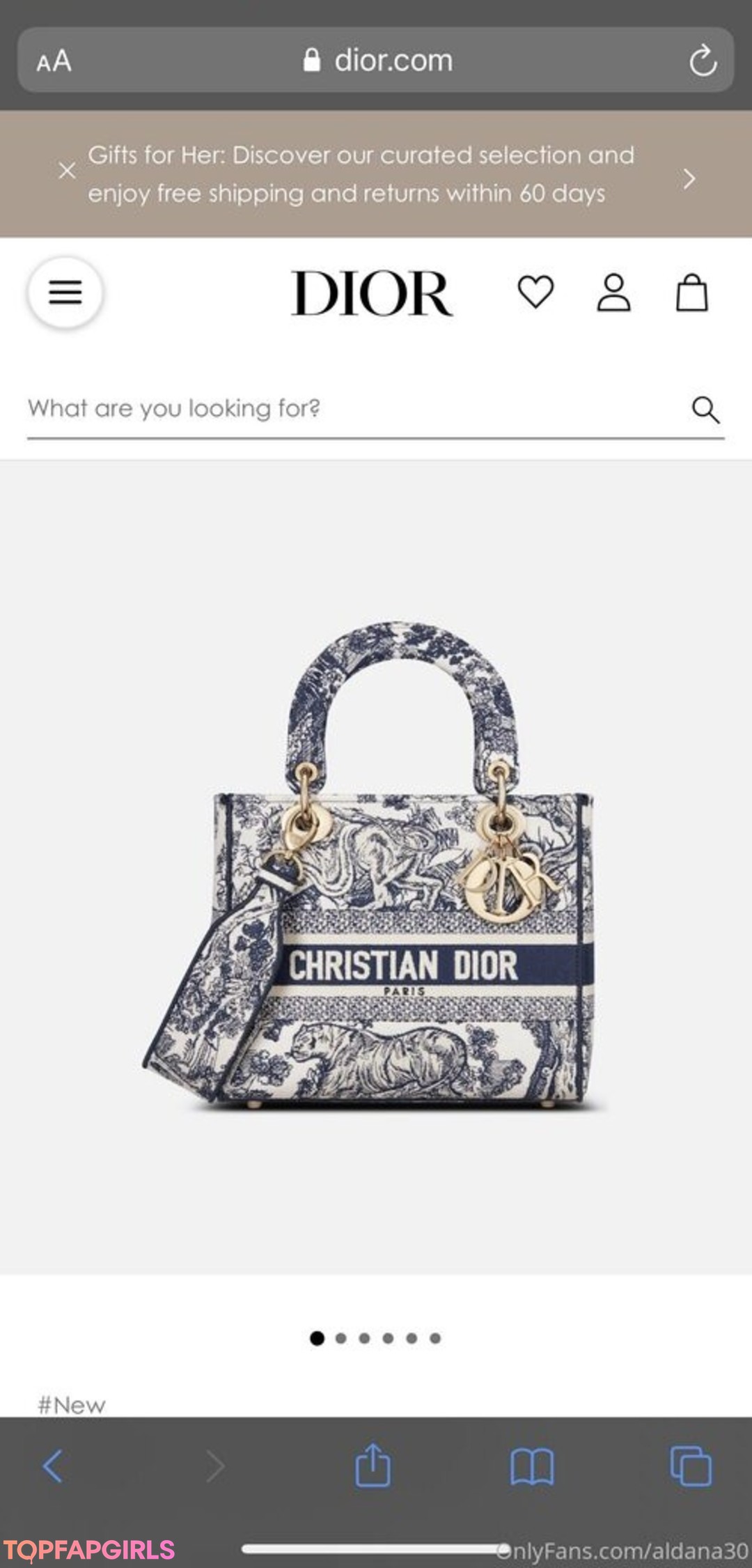The width and height of the screenshot is (752, 1568).
Task: Open Safari bookmarks
Action: click(x=532, y=1466)
